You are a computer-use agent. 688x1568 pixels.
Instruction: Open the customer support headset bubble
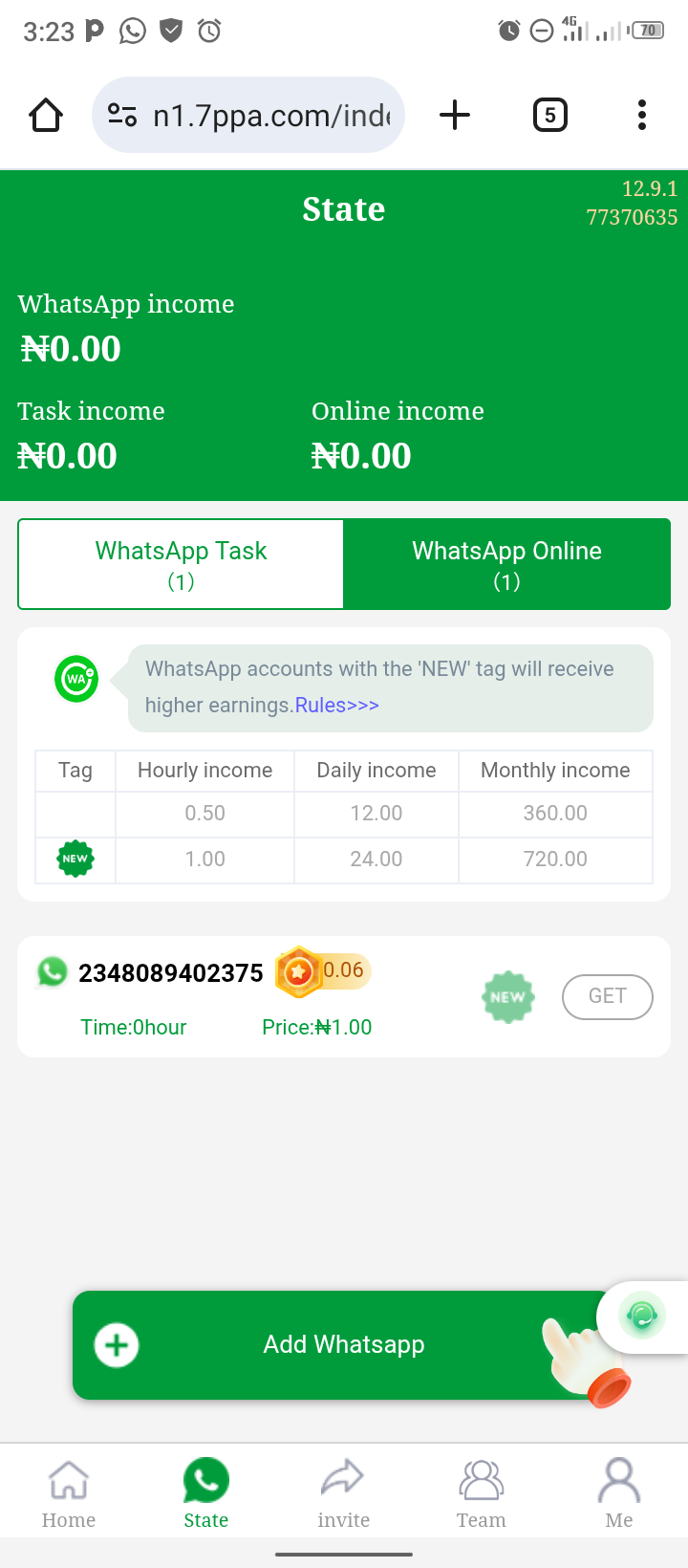pyautogui.click(x=642, y=1317)
